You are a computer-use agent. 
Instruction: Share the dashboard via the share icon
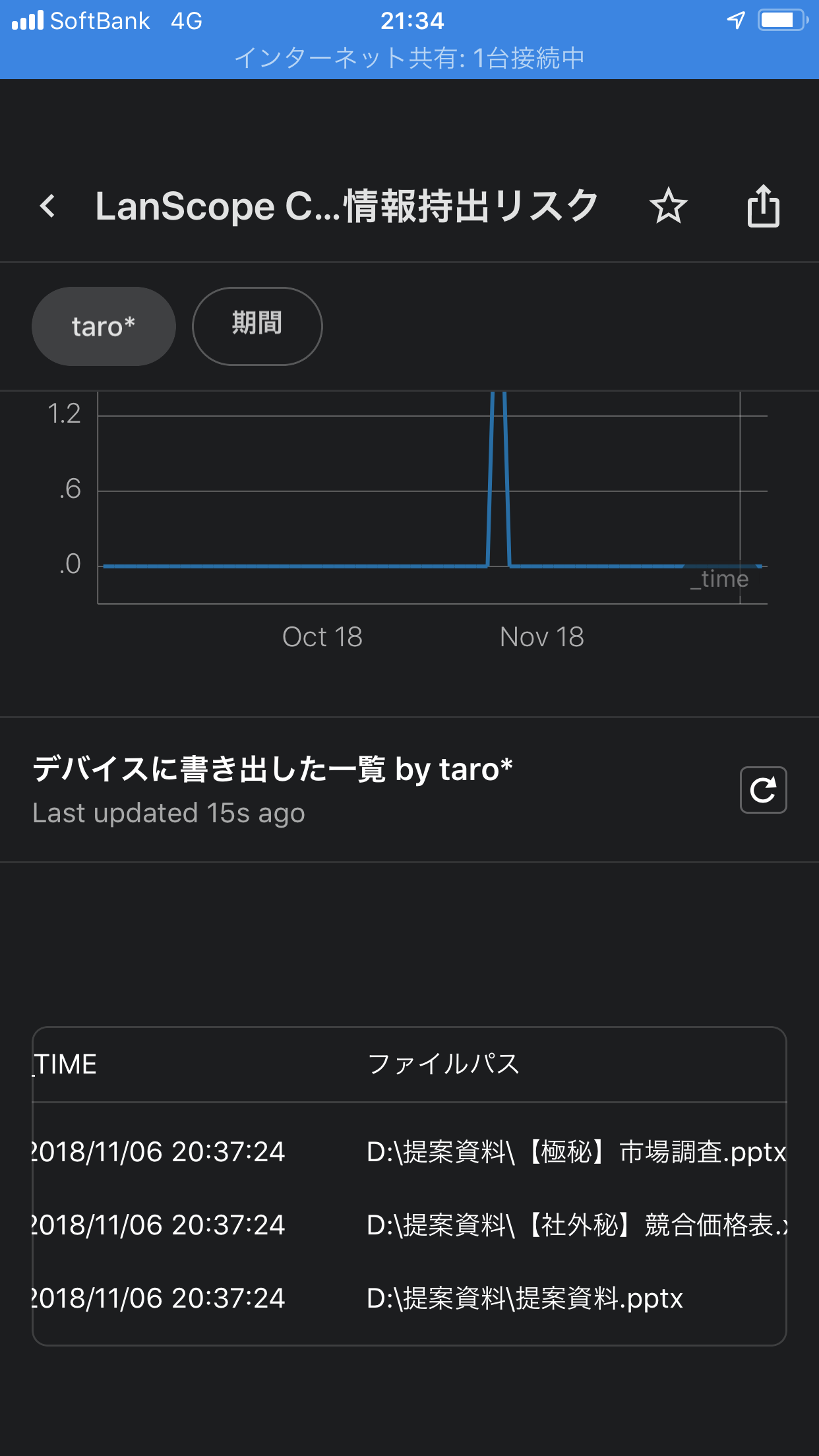(763, 206)
